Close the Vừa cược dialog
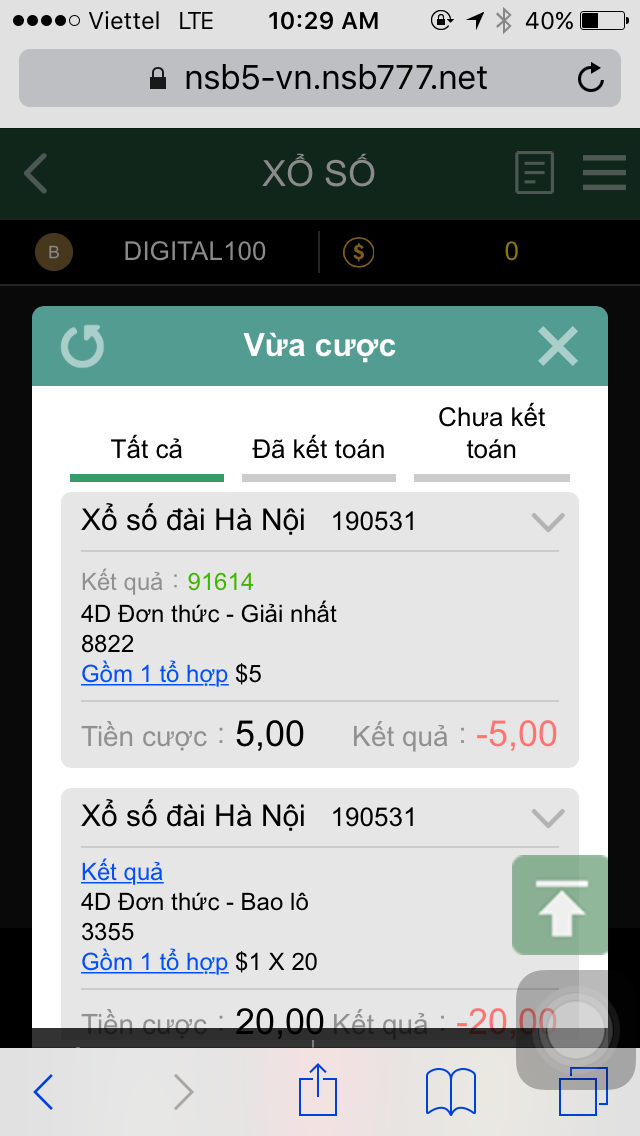Screen dimensions: 640x1136 click(558, 346)
